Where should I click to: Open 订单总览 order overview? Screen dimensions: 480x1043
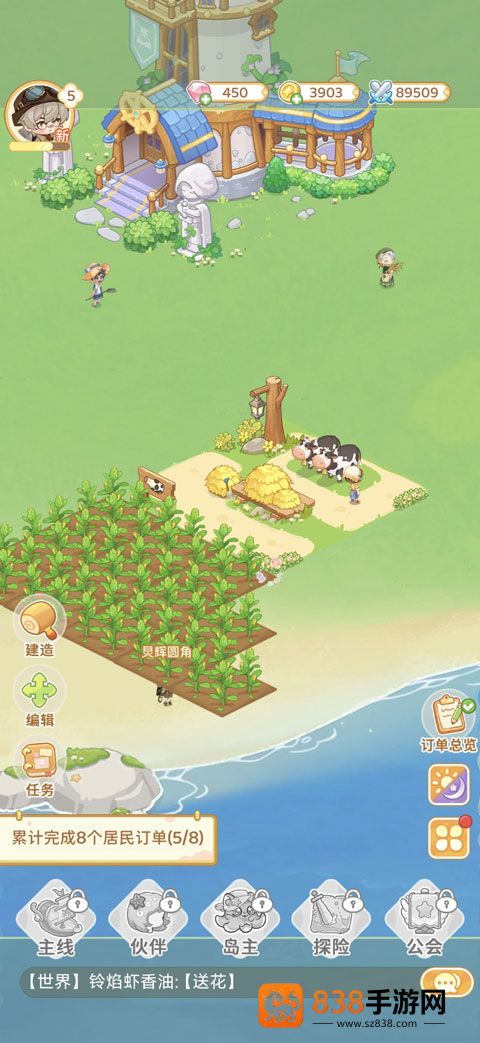[x=449, y=723]
